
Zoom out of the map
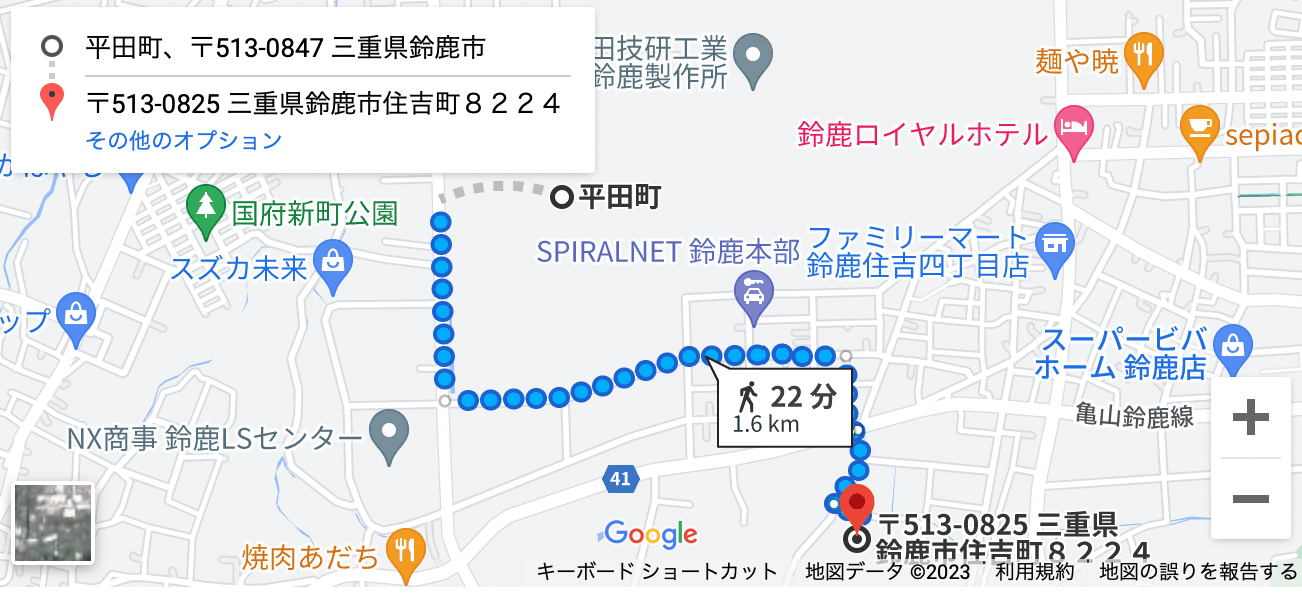click(1251, 498)
